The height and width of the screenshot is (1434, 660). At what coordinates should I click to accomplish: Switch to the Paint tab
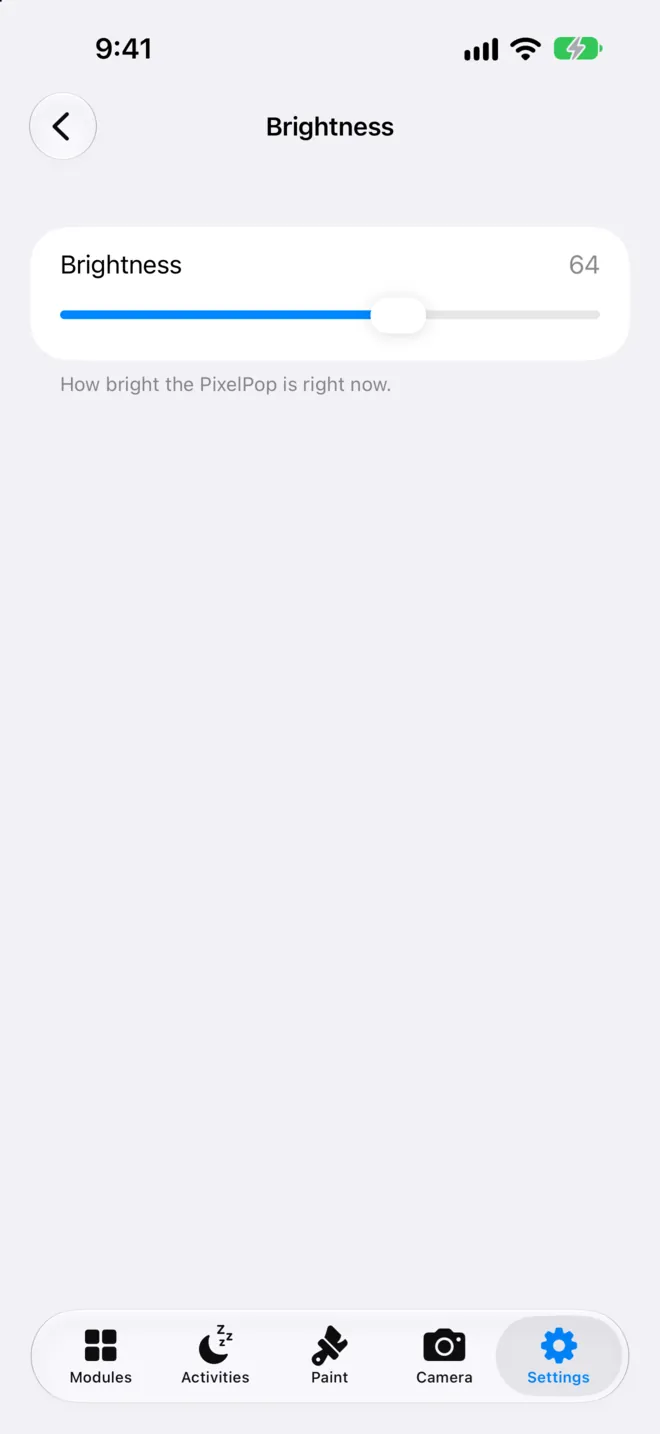point(329,1356)
